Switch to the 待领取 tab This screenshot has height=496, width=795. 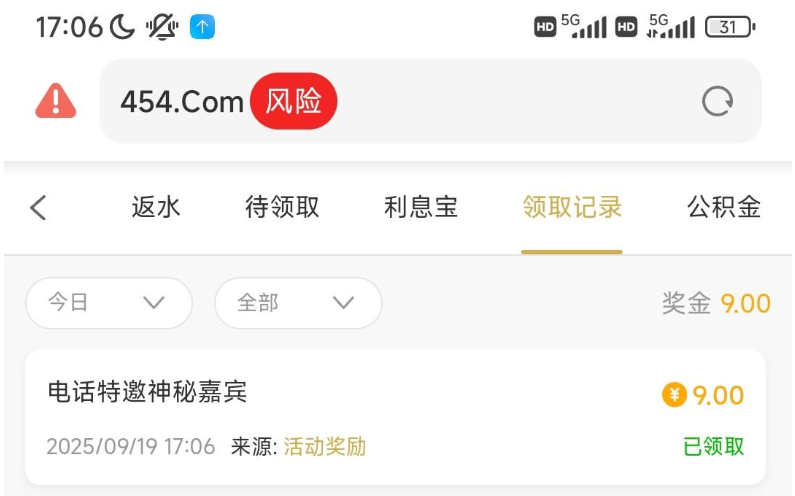(x=282, y=208)
